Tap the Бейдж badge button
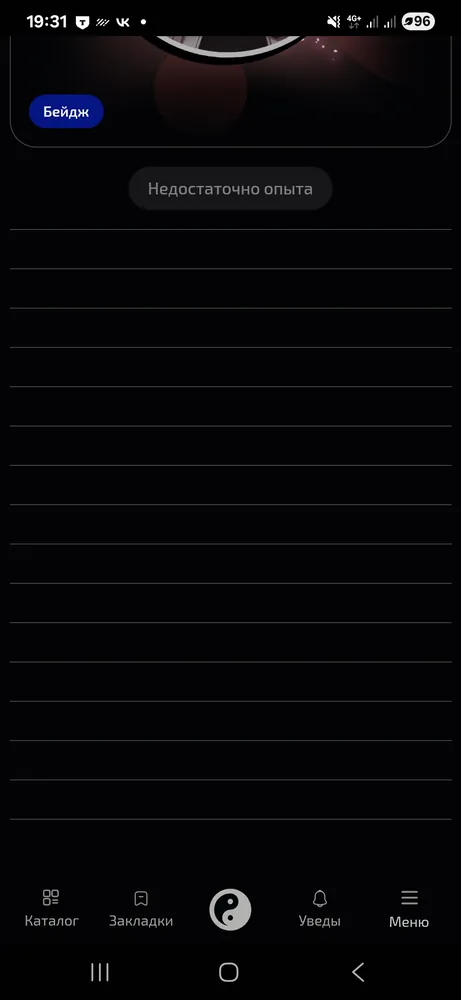The height and width of the screenshot is (1000, 461). point(66,112)
